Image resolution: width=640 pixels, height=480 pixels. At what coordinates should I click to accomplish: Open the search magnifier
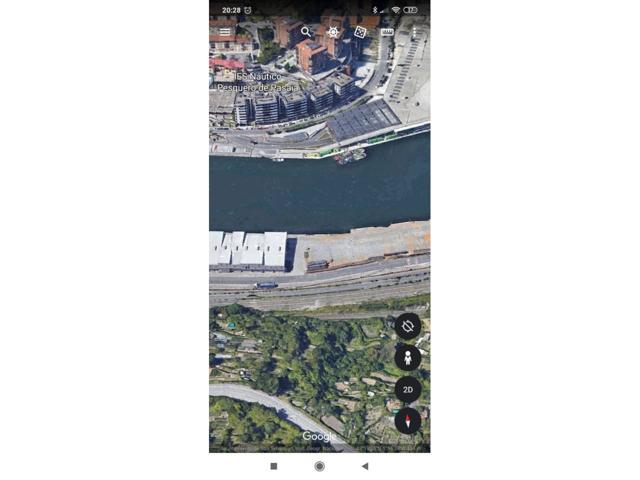tap(306, 32)
